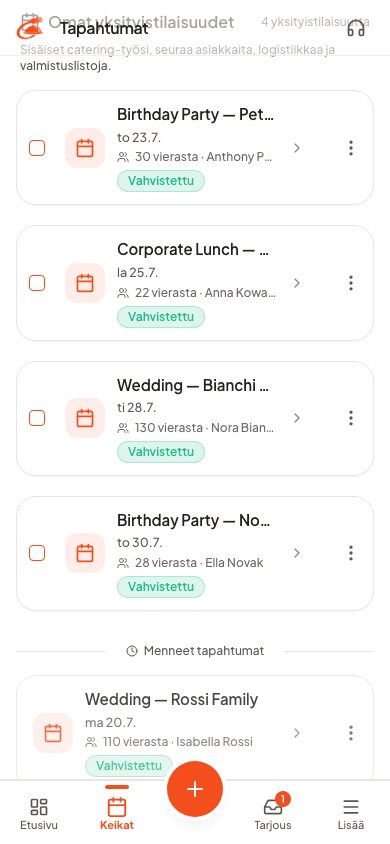Select the Birthday Party to 23.7. checkbox

[37, 148]
